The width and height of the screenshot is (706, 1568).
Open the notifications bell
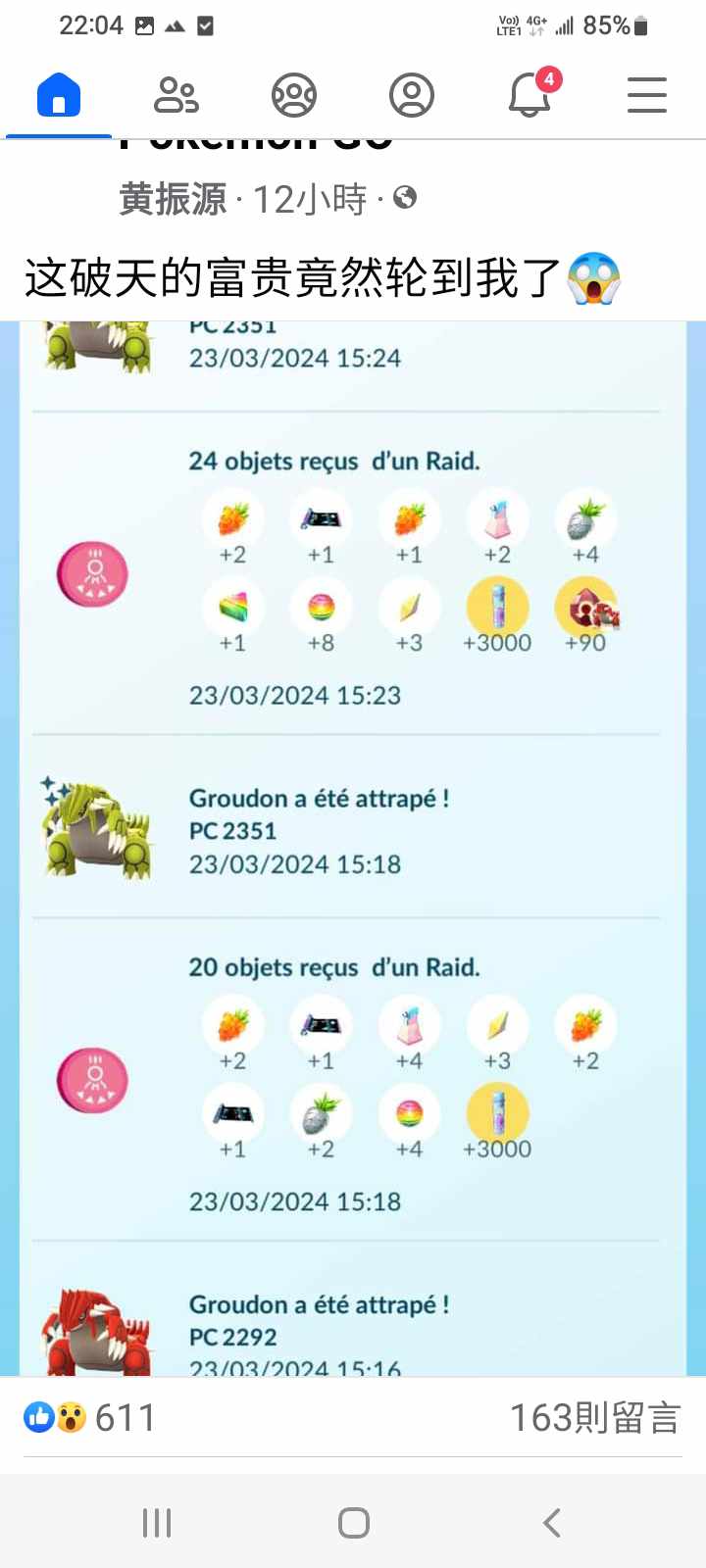pyautogui.click(x=529, y=96)
